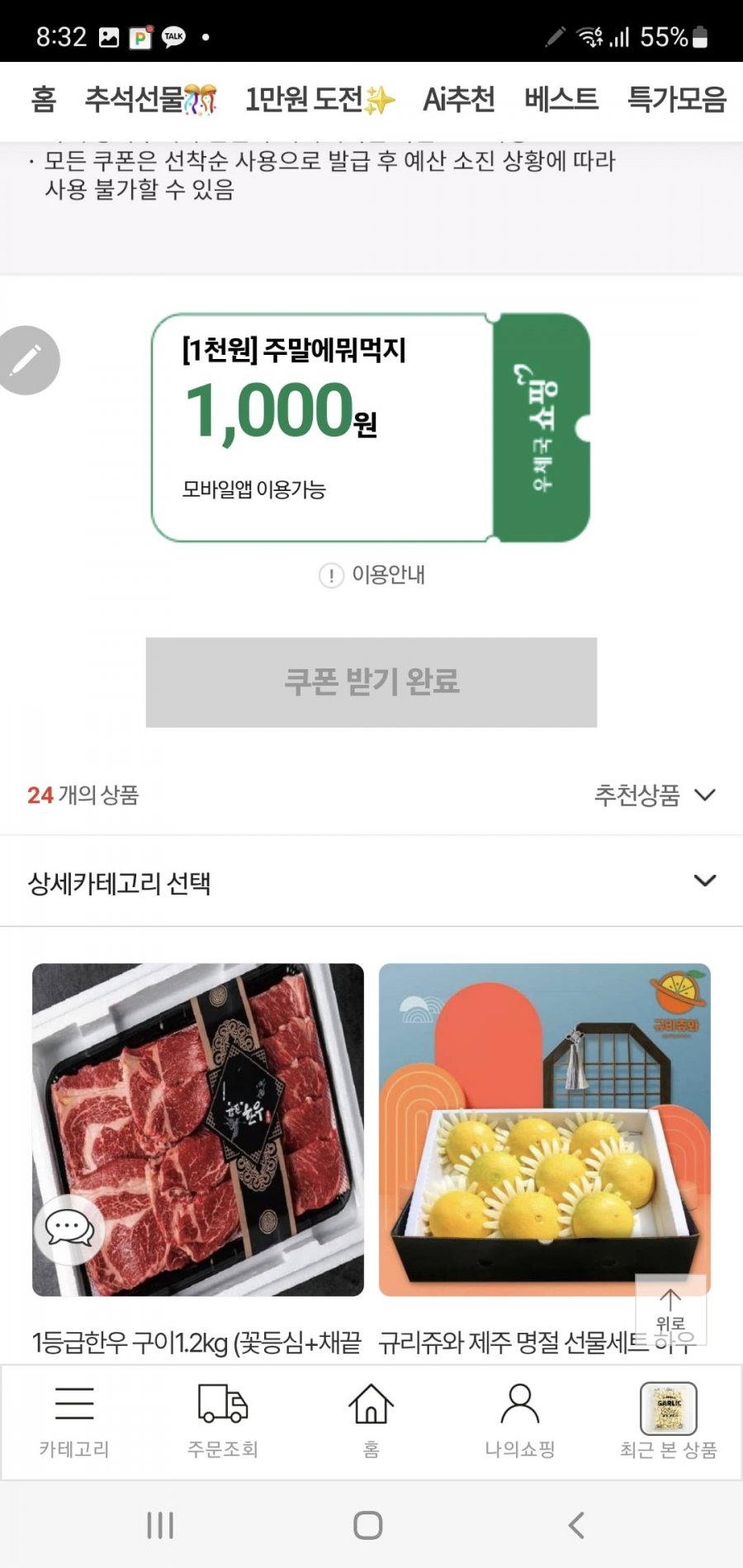The width and height of the screenshot is (743, 1568).
Task: Open 최근 본 상품
Action: coord(668,1421)
